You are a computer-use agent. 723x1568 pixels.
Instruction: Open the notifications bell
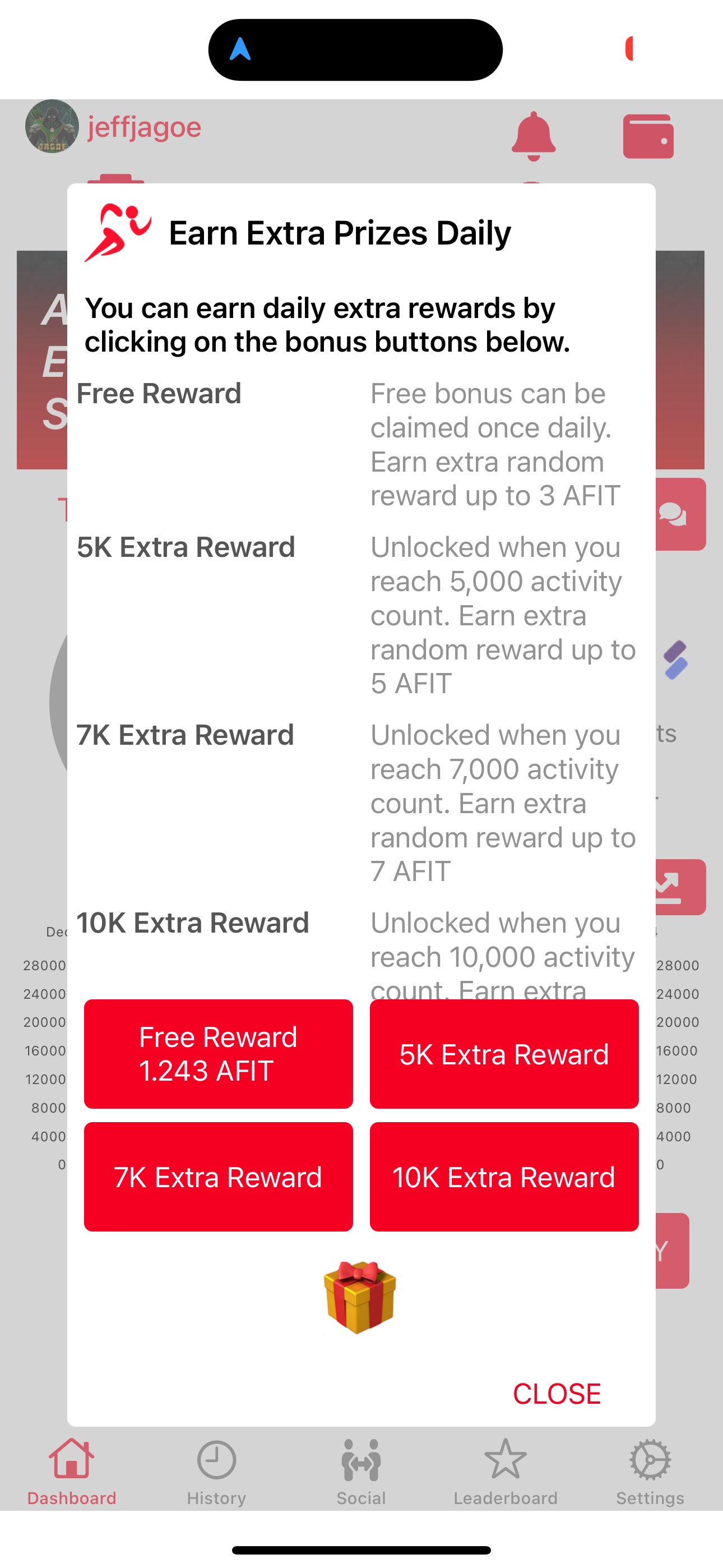pos(533,136)
